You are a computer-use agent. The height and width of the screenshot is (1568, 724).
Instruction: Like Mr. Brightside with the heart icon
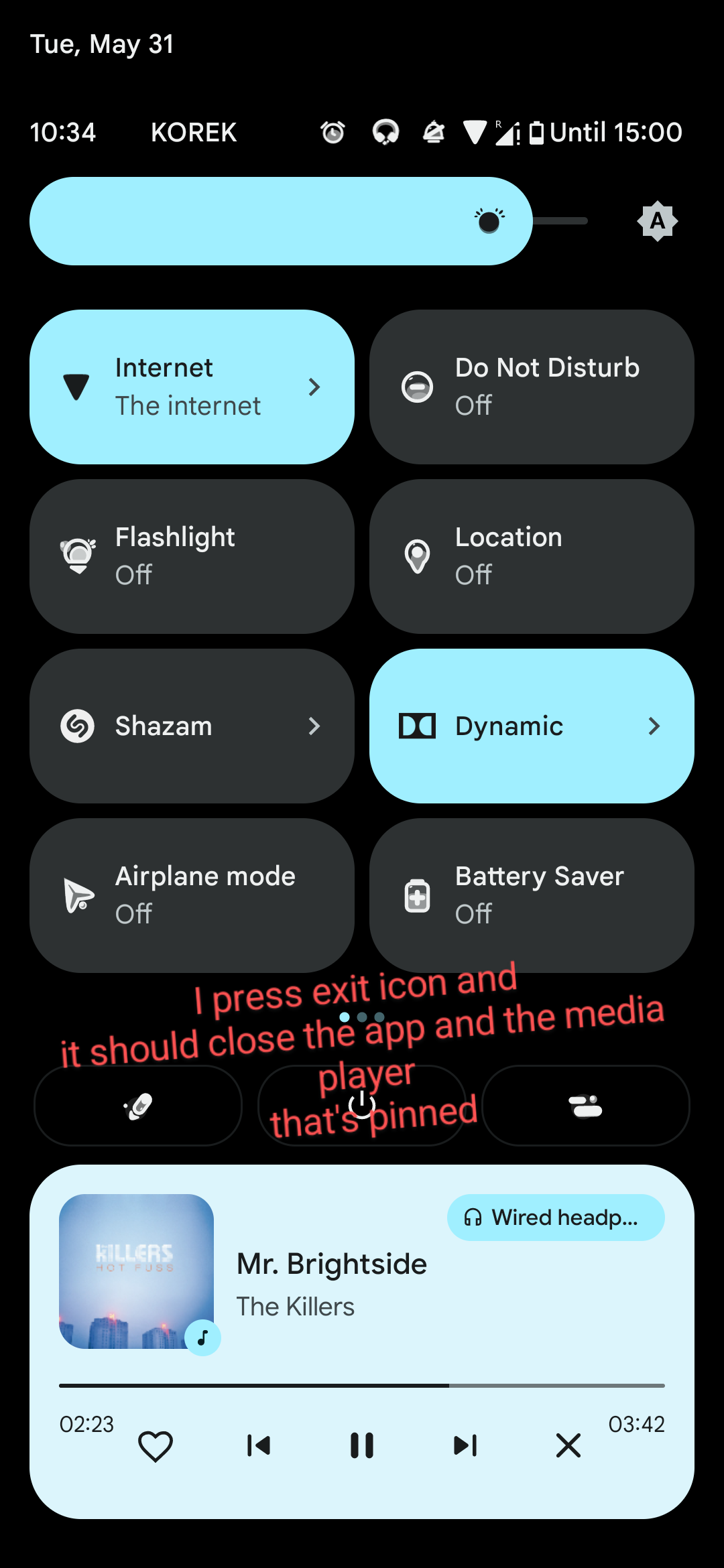click(156, 1446)
